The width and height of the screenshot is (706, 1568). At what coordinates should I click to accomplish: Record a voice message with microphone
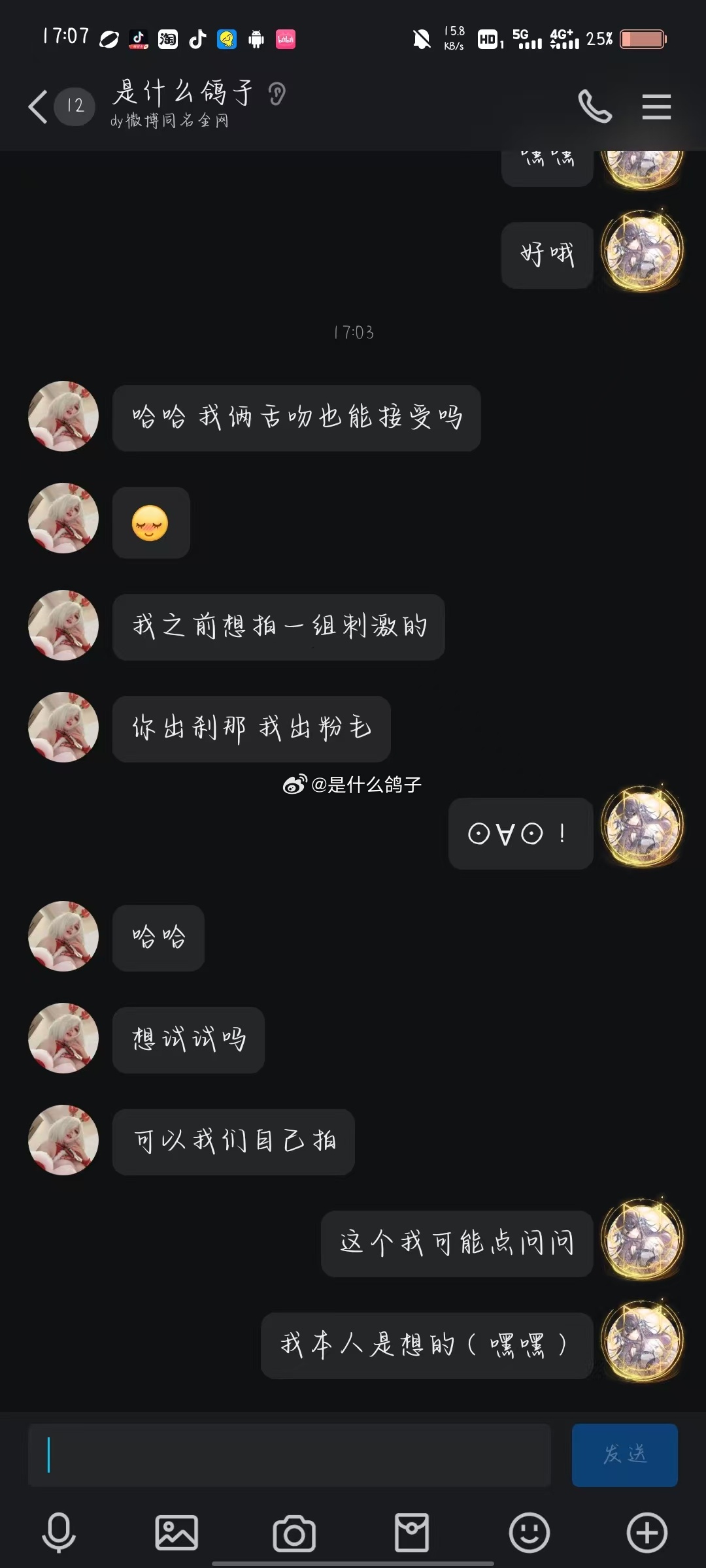pyautogui.click(x=59, y=1532)
